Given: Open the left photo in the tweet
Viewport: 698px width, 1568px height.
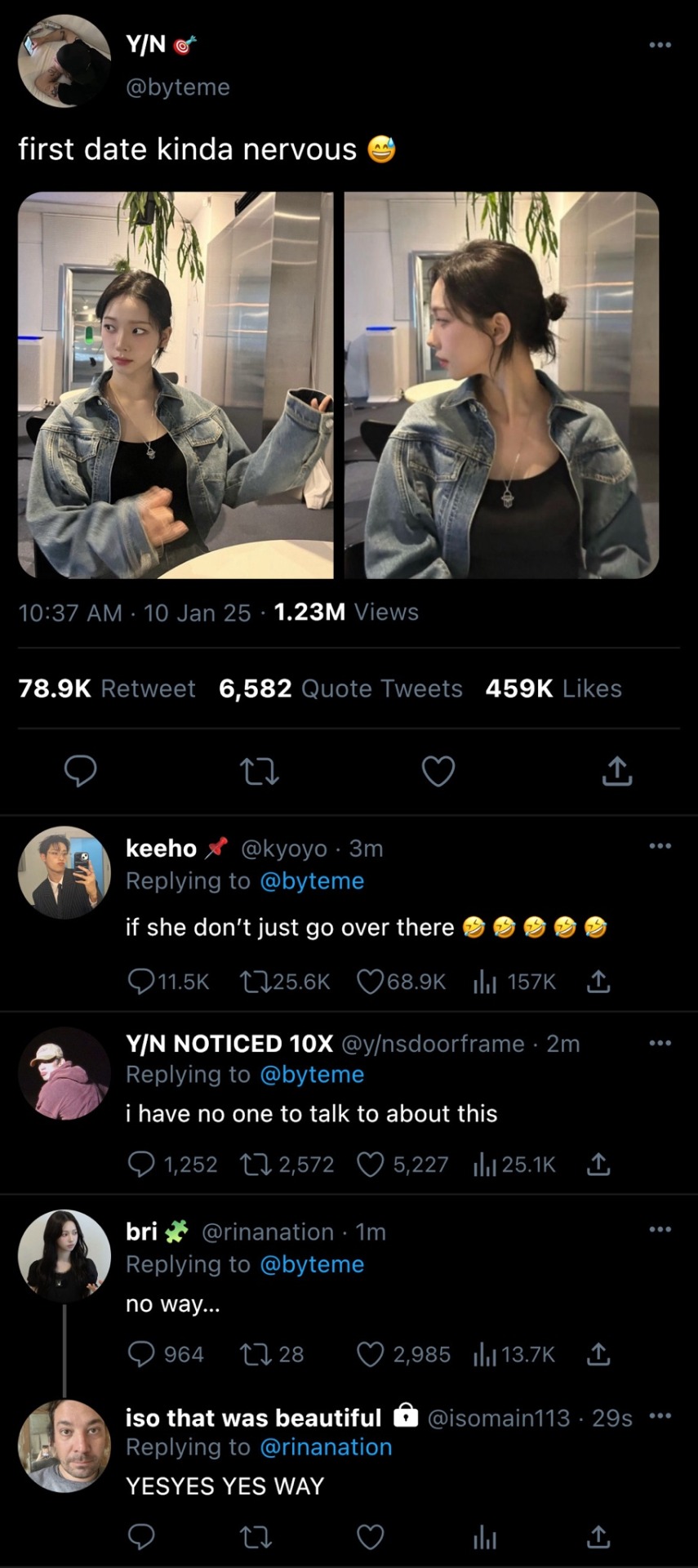Looking at the screenshot, I should click(x=176, y=385).
